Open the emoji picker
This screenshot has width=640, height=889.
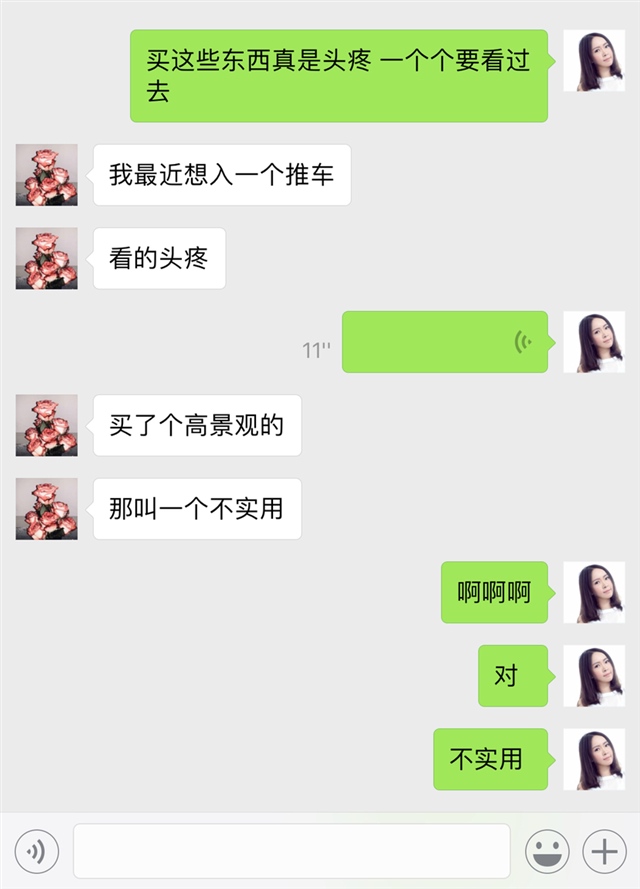click(x=547, y=851)
